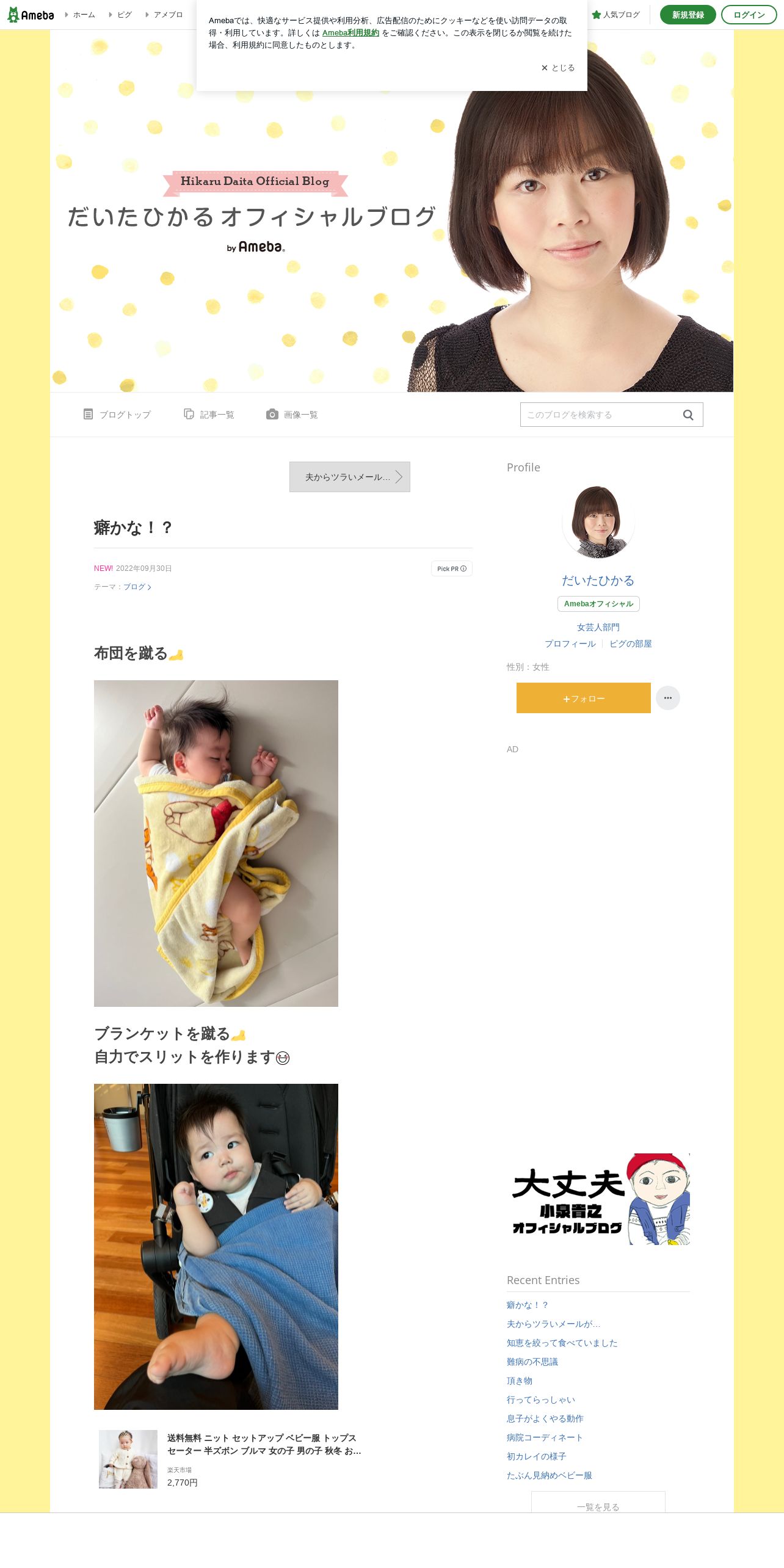Dismiss the cookie notice with とじる
Screen dimensions: 784x1568
[558, 68]
